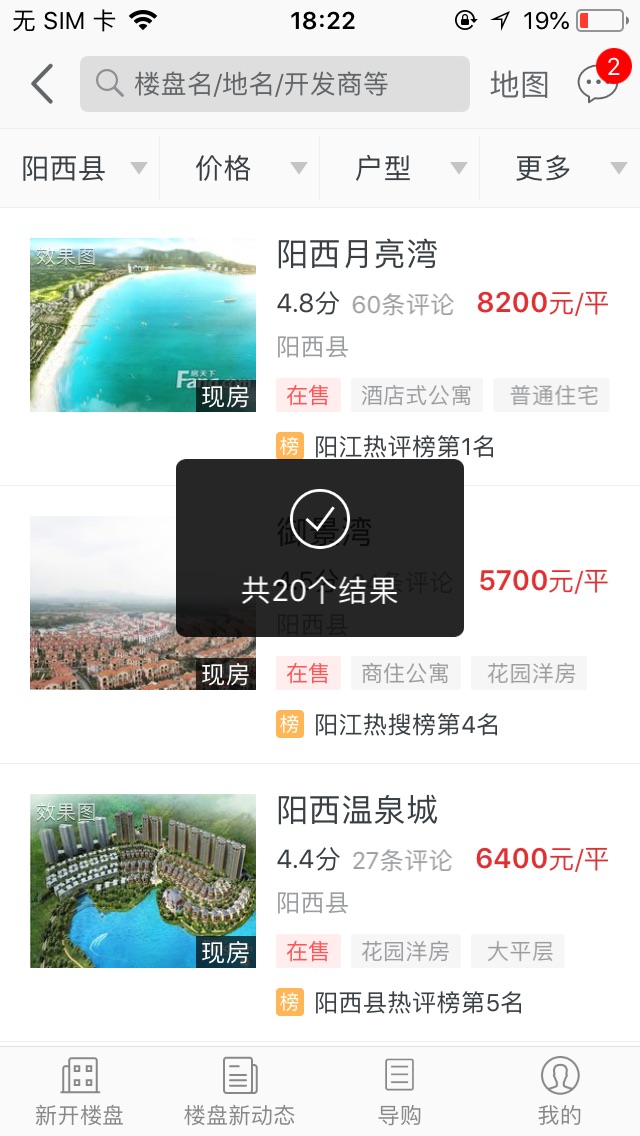This screenshot has height=1136, width=640.
Task: Go back using the top-left arrow
Action: tap(42, 84)
